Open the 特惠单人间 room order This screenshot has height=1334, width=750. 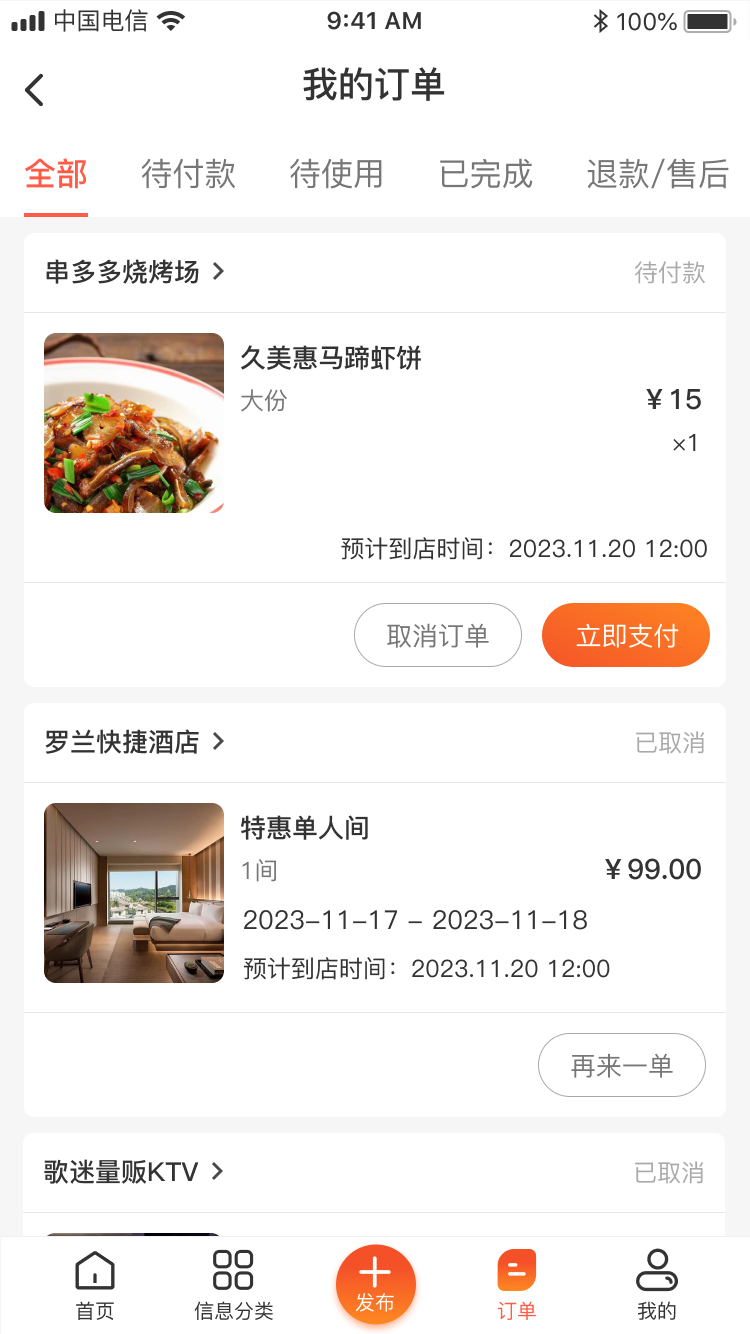pyautogui.click(x=305, y=828)
